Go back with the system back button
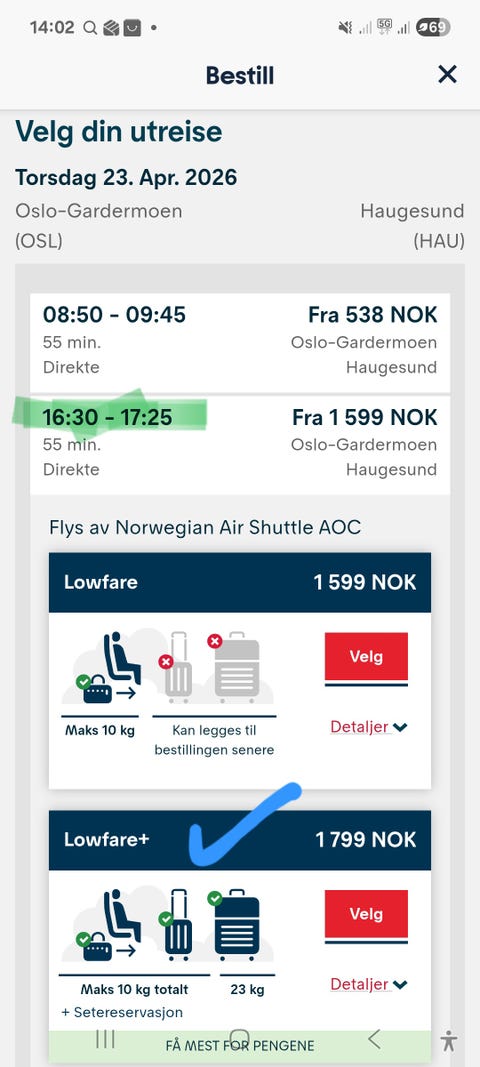Screen dimensions: 480x1067 tap(374, 1038)
